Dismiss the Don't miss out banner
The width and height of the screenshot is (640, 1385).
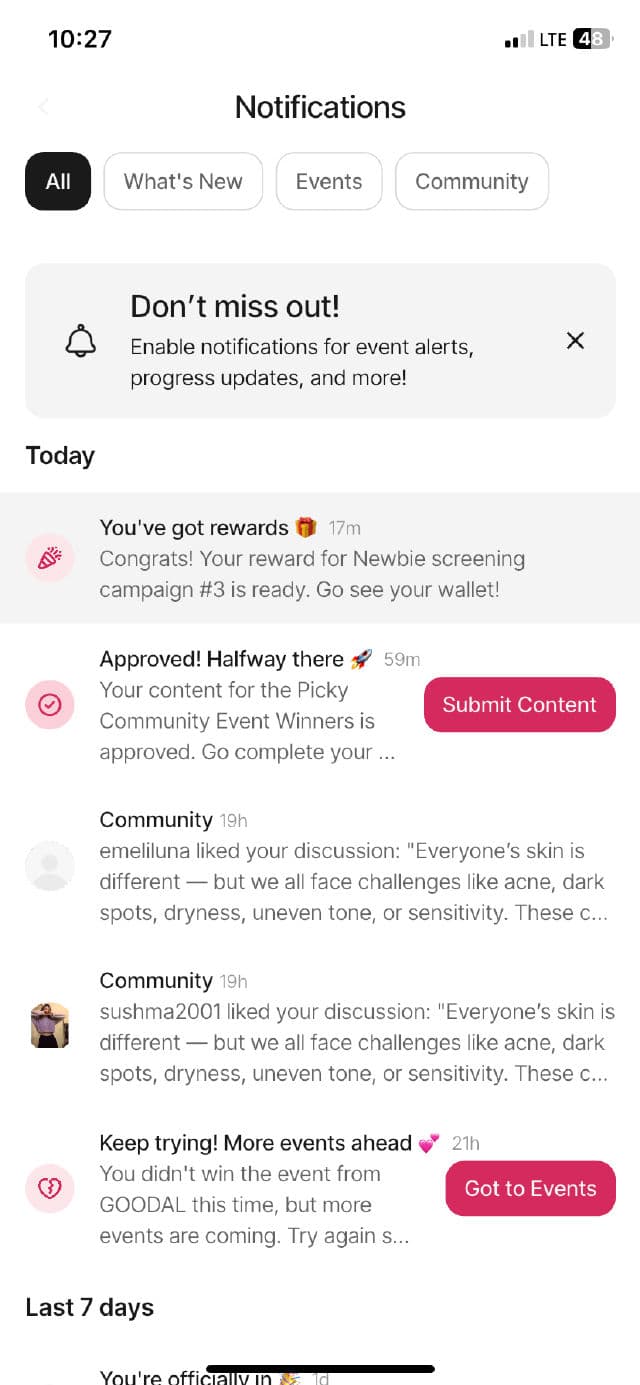click(x=575, y=341)
